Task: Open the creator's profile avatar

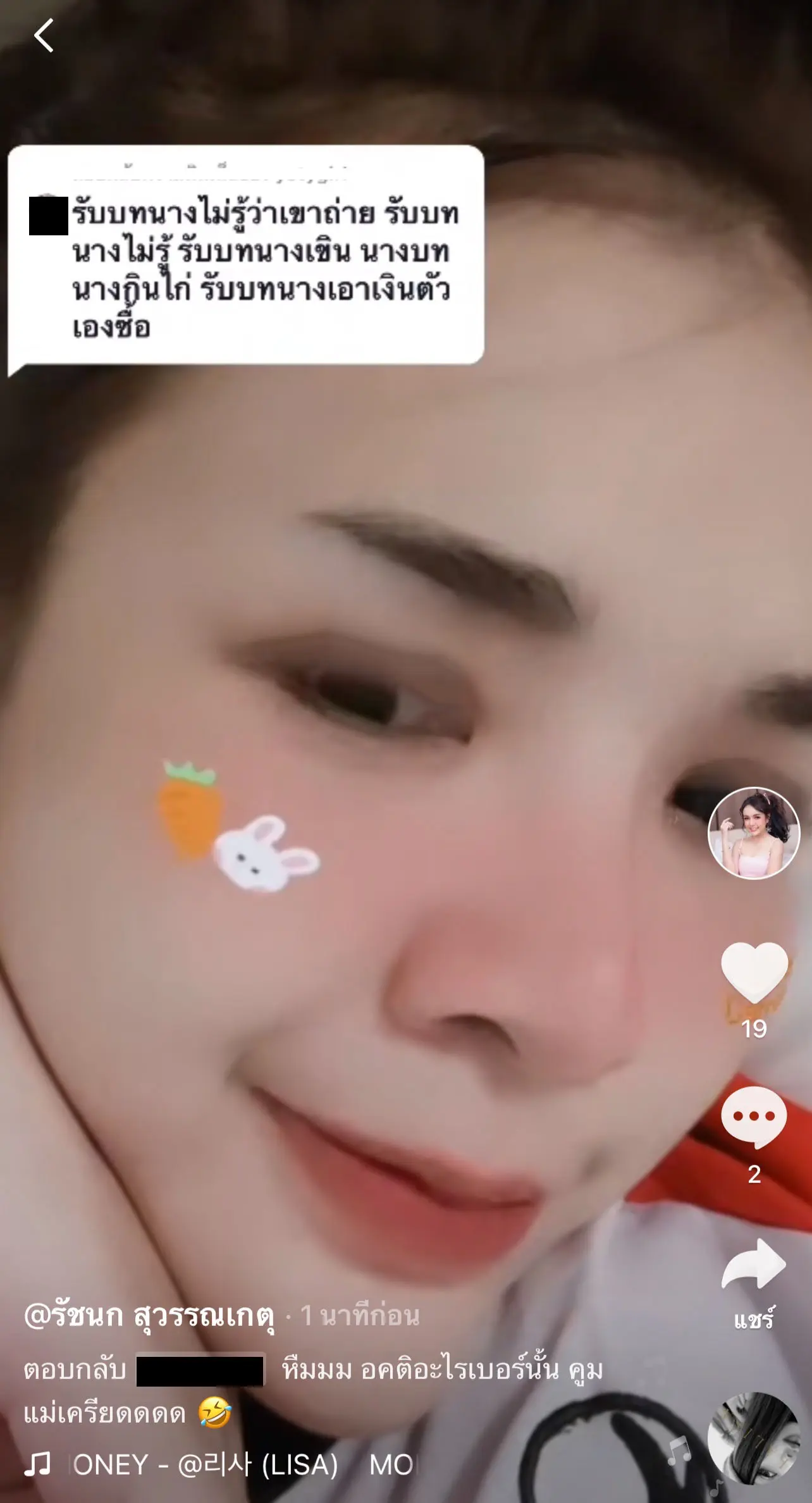Action: [753, 833]
